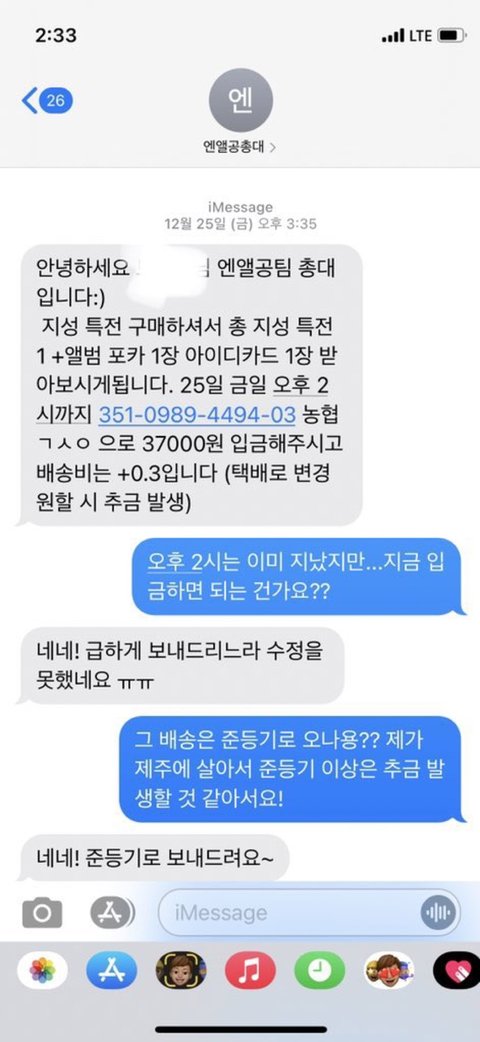Viewport: 480px width, 1042px height.
Task: Go back to the message list
Action: click(47, 100)
